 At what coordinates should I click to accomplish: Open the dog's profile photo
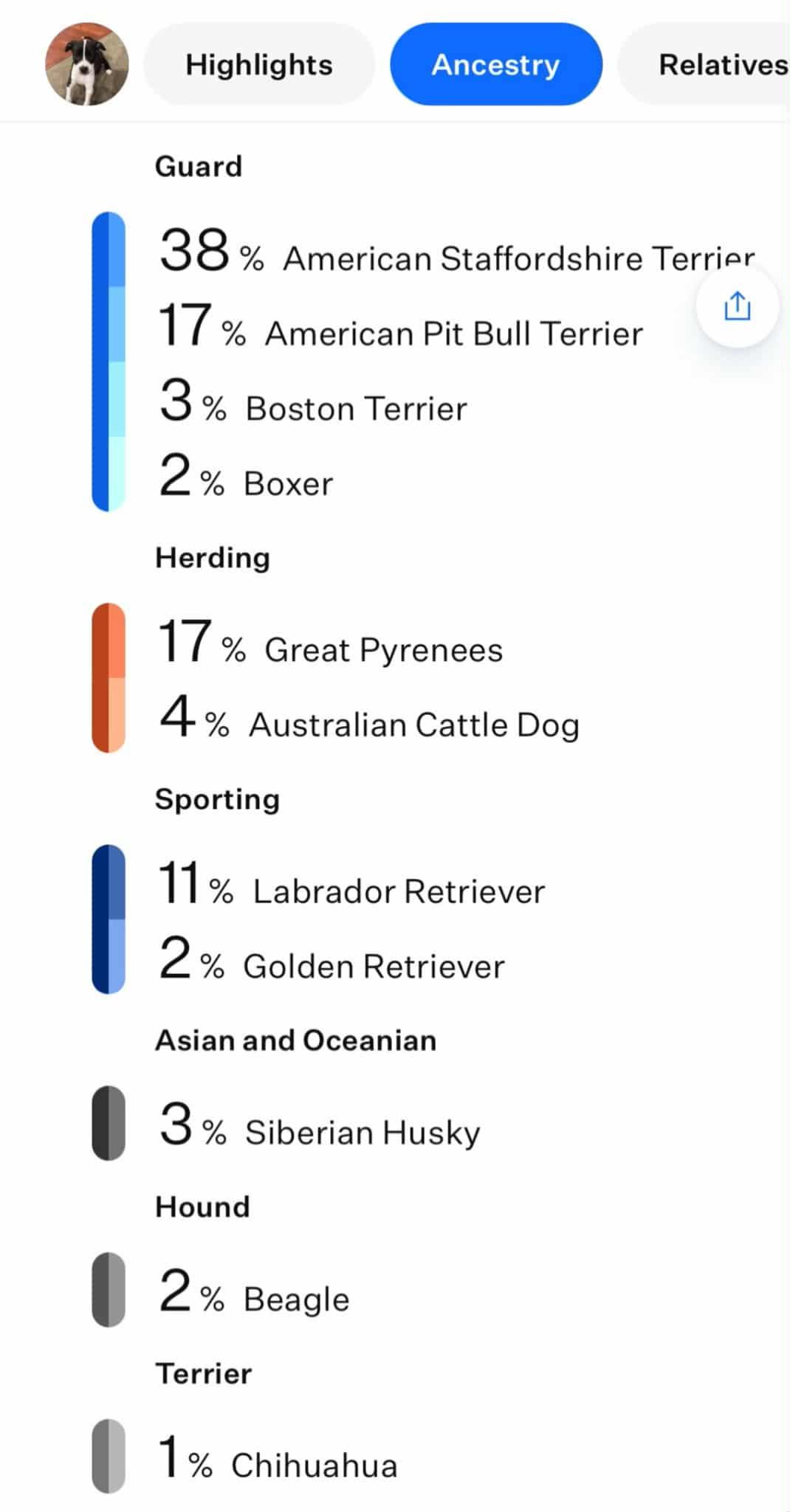[x=86, y=64]
